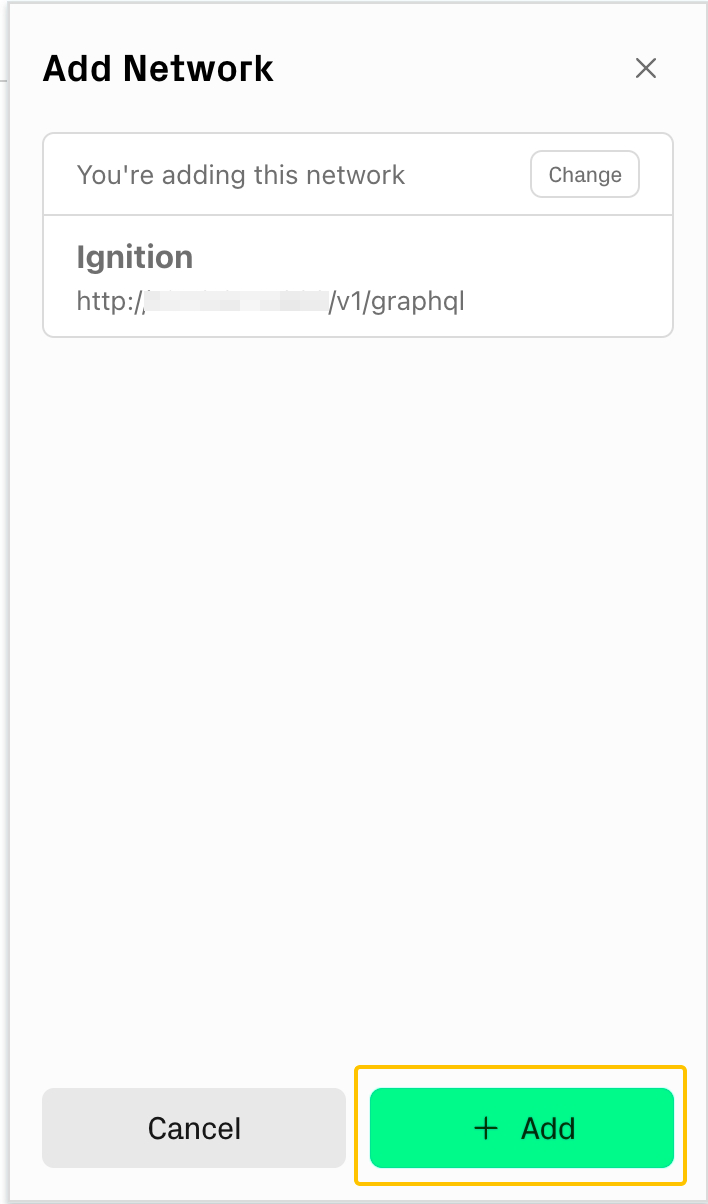Tap Change to pick another network
This screenshot has height=1204, width=708.
[585, 175]
